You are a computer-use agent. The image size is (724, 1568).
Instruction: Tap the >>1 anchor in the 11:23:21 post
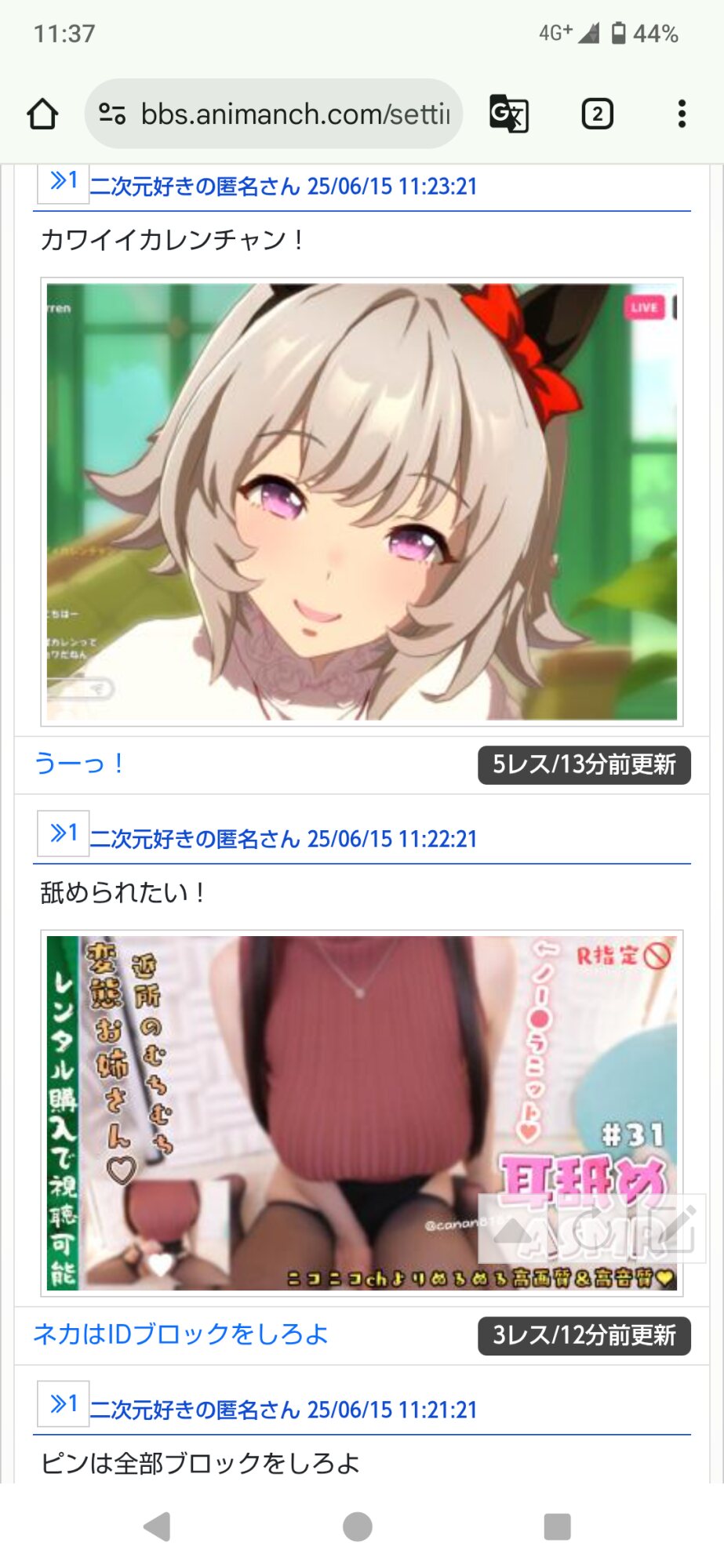(x=64, y=181)
